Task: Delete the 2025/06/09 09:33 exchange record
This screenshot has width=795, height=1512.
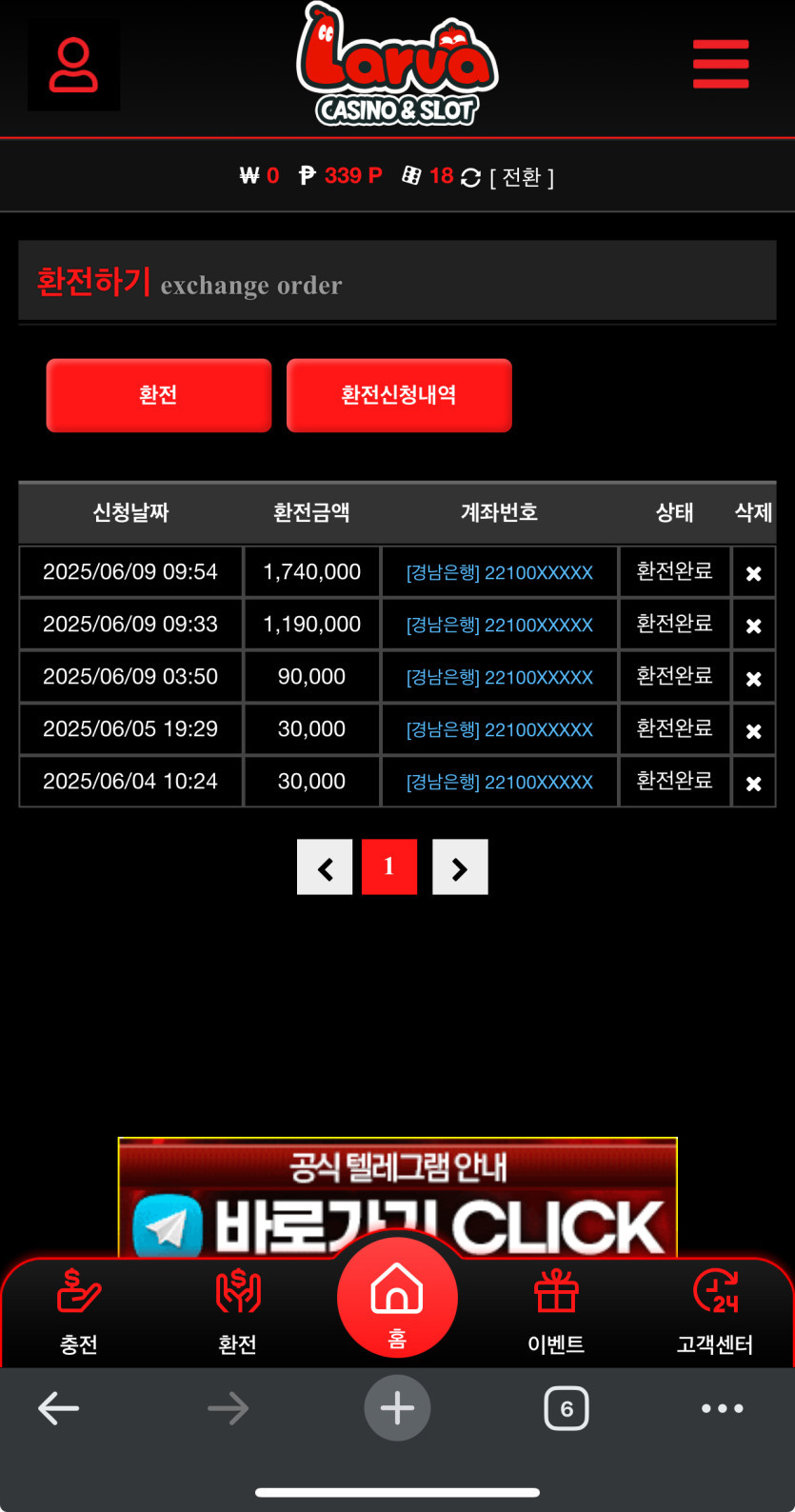Action: coord(753,626)
